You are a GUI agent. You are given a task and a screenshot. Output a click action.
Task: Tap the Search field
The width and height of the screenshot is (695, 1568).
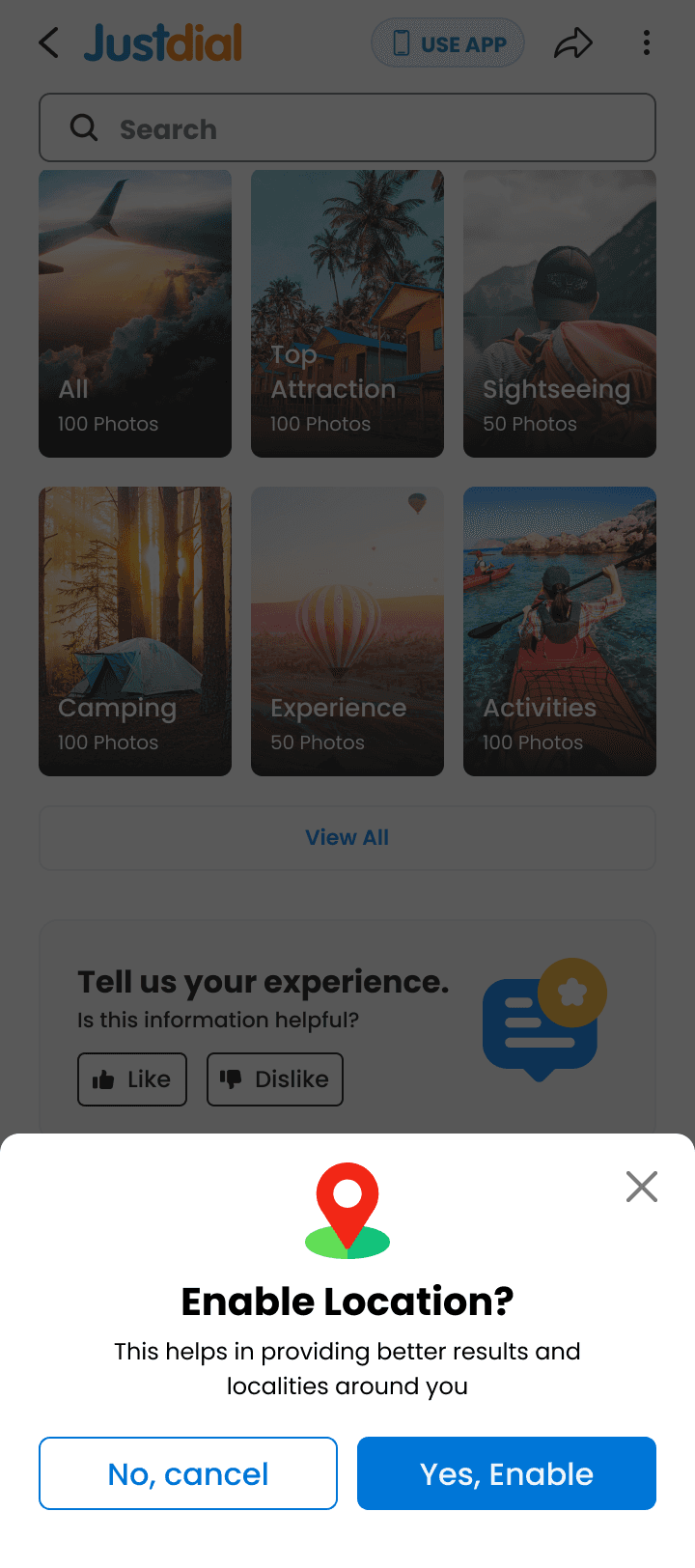point(347,128)
